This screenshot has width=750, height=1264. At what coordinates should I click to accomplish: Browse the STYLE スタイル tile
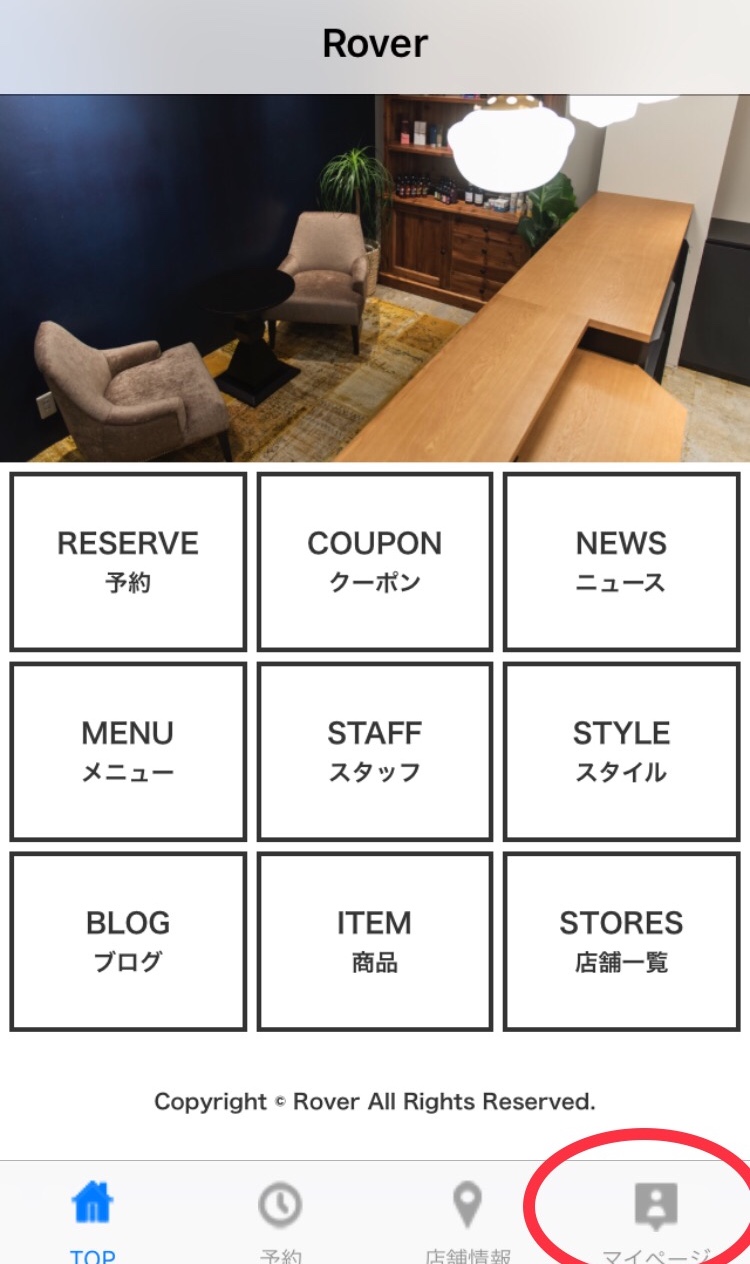point(621,752)
